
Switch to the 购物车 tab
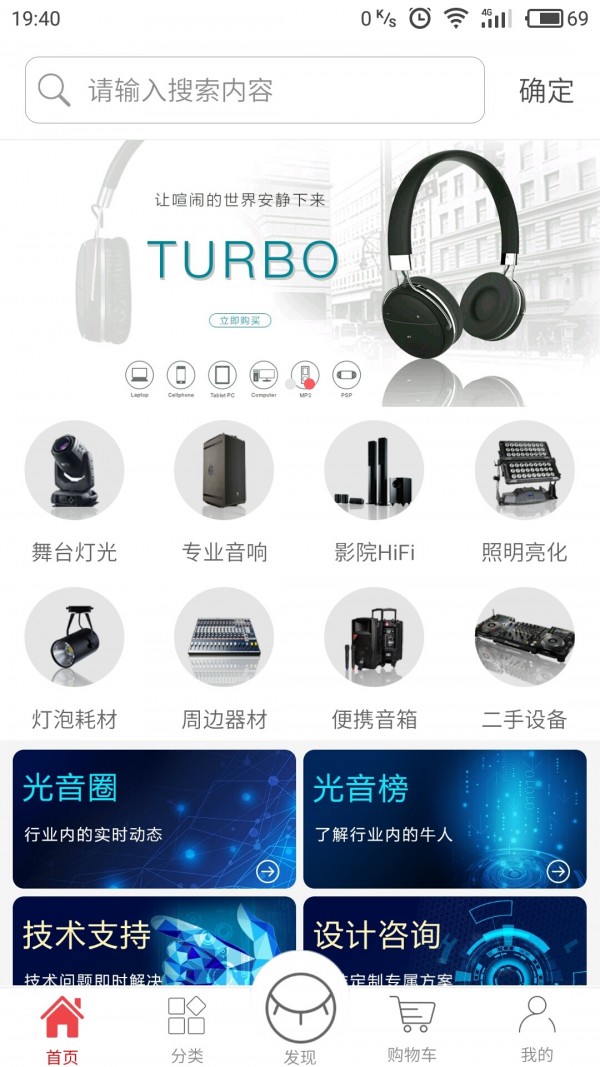(x=411, y=1028)
